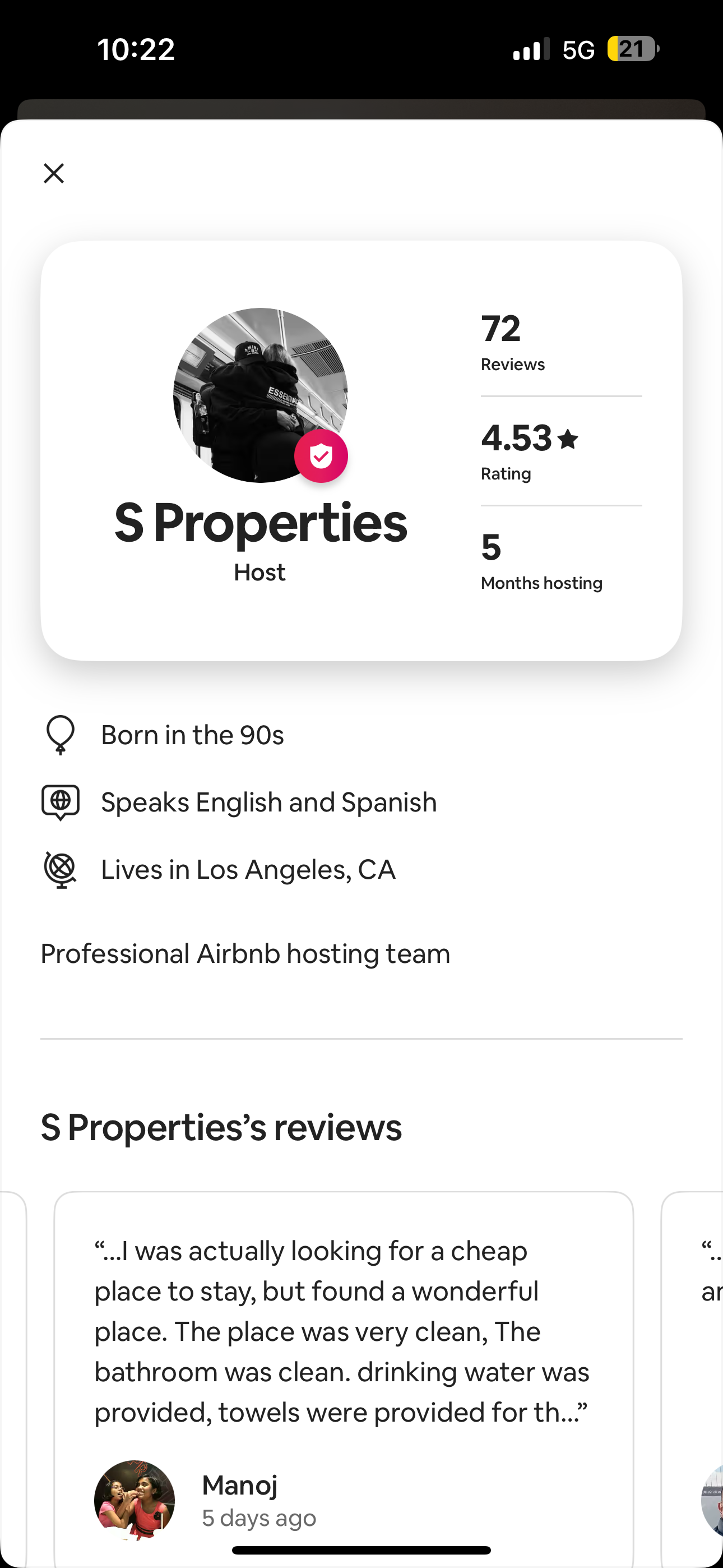Image resolution: width=723 pixels, height=1568 pixels.
Task: Open Manoj's review card
Action: pos(344,1378)
